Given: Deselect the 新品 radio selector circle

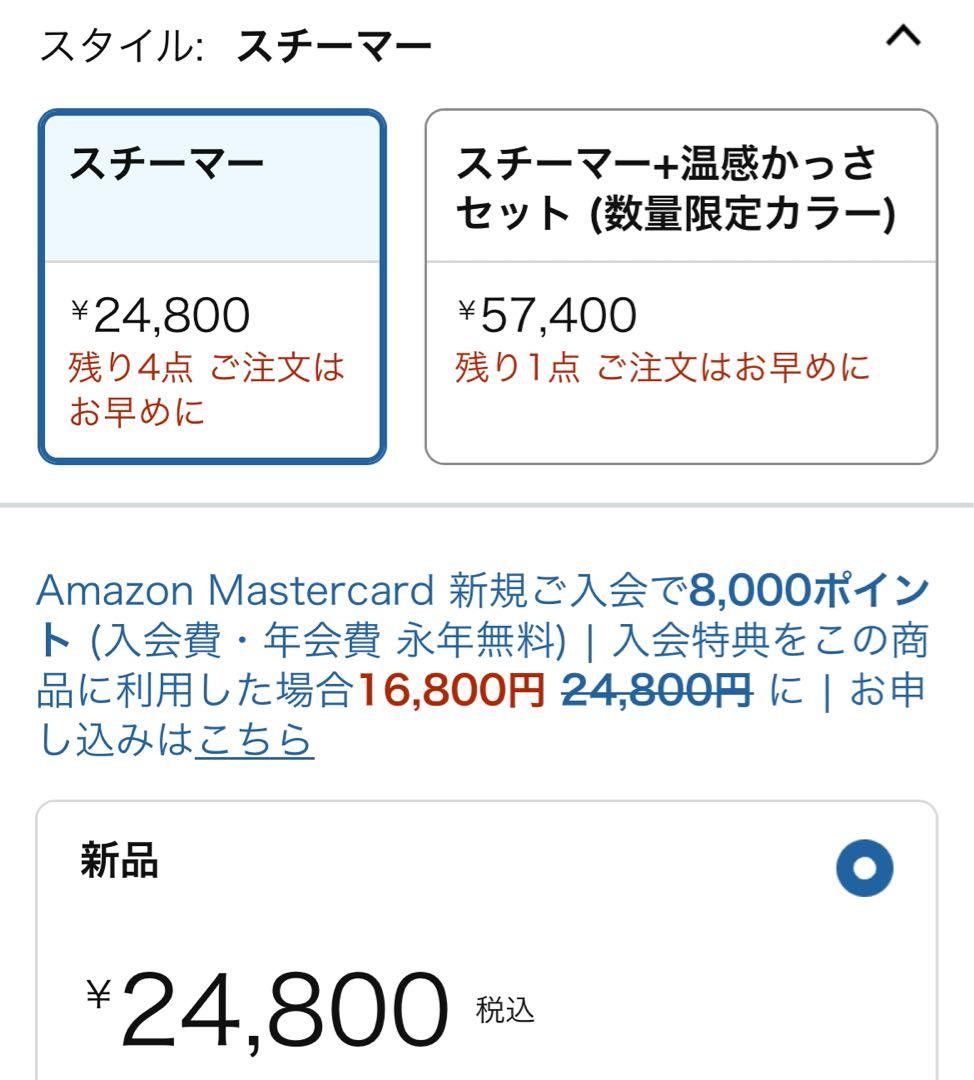Looking at the screenshot, I should pos(863,867).
